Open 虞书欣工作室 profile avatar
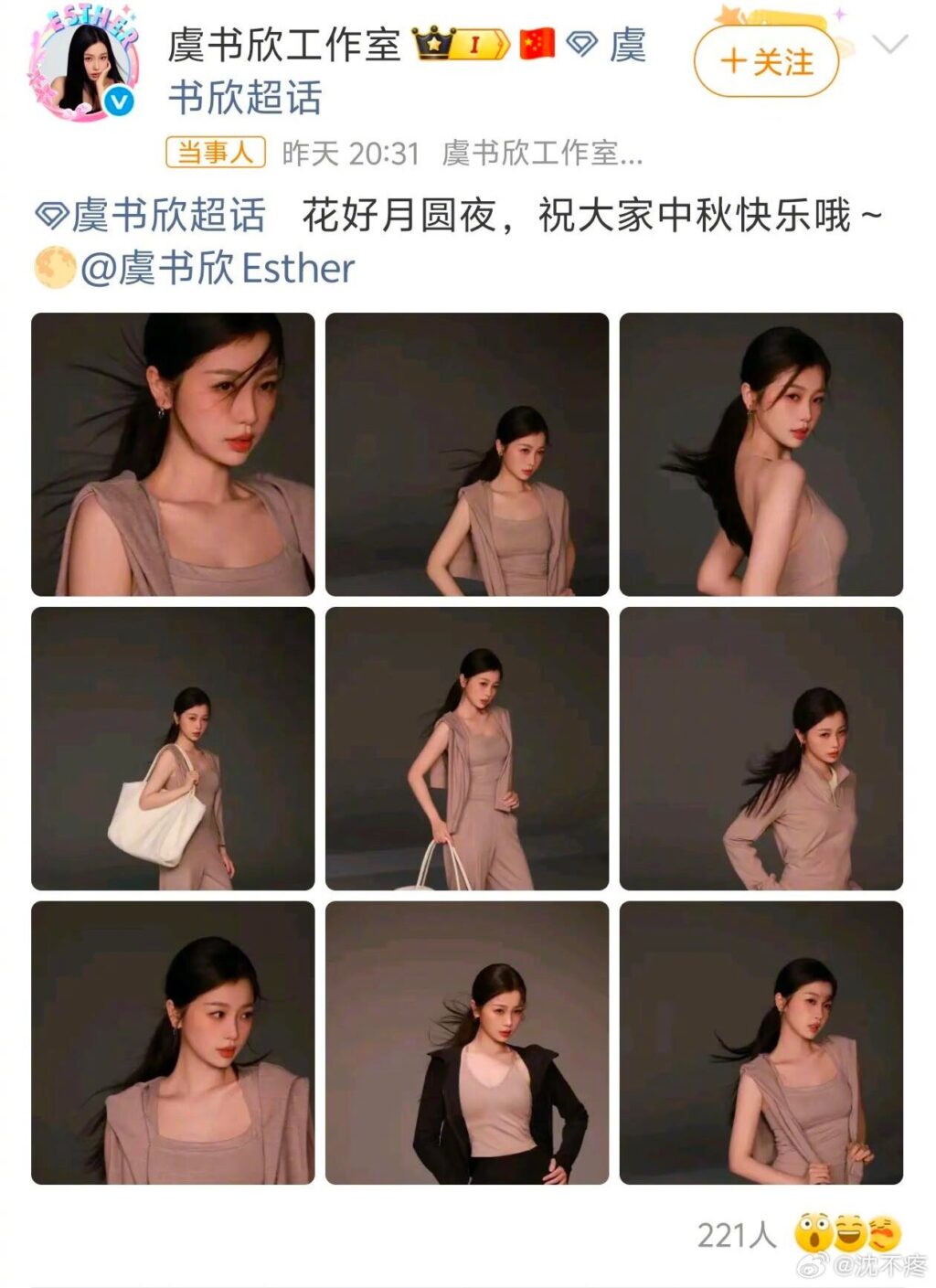 point(84,69)
